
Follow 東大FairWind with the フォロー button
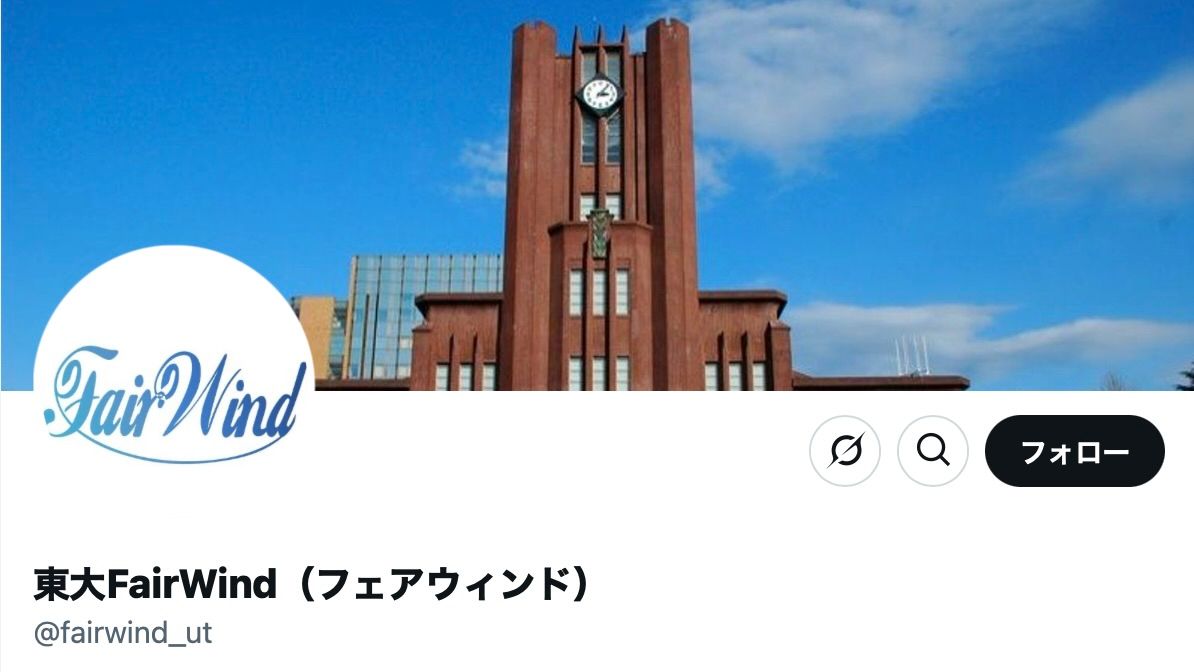1074,451
